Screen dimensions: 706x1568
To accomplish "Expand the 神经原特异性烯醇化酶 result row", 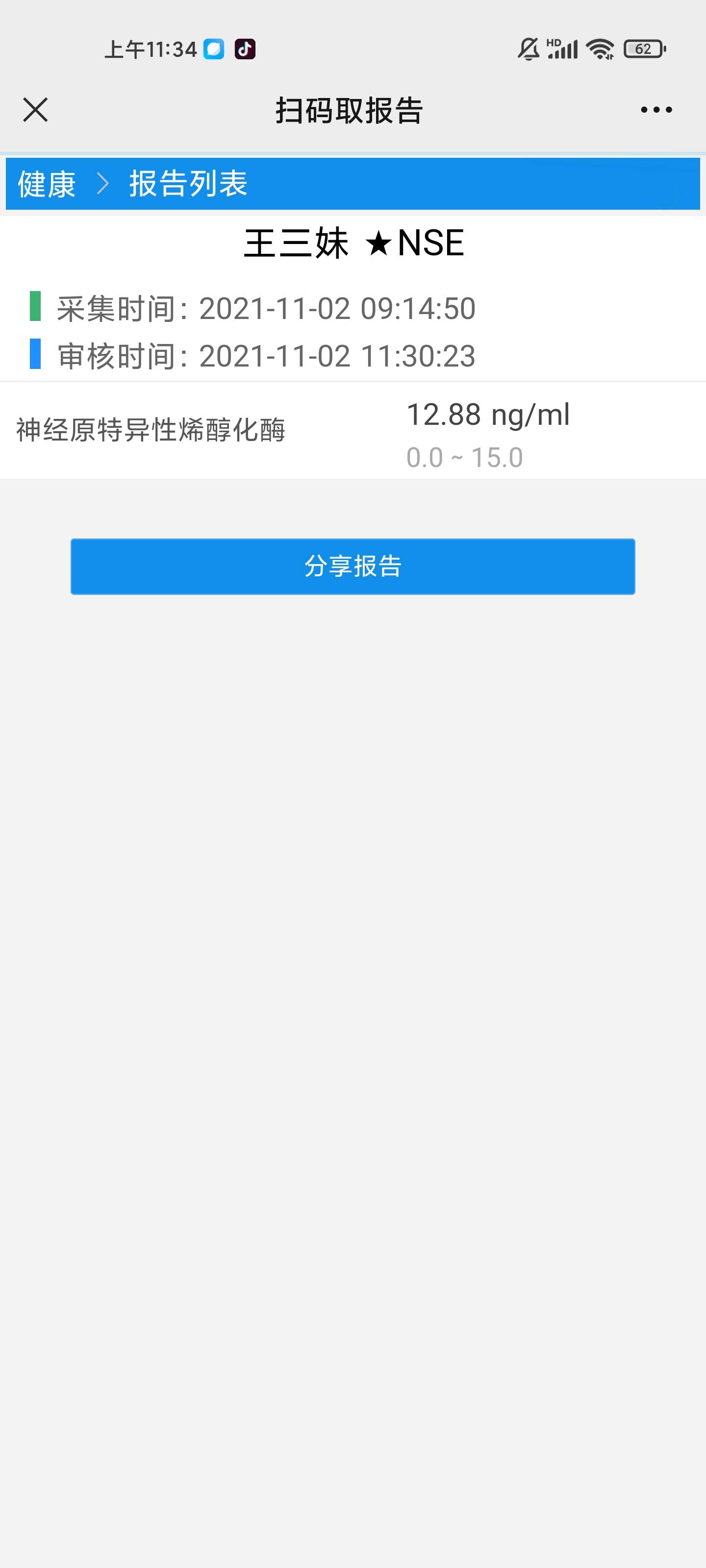I will [153, 430].
